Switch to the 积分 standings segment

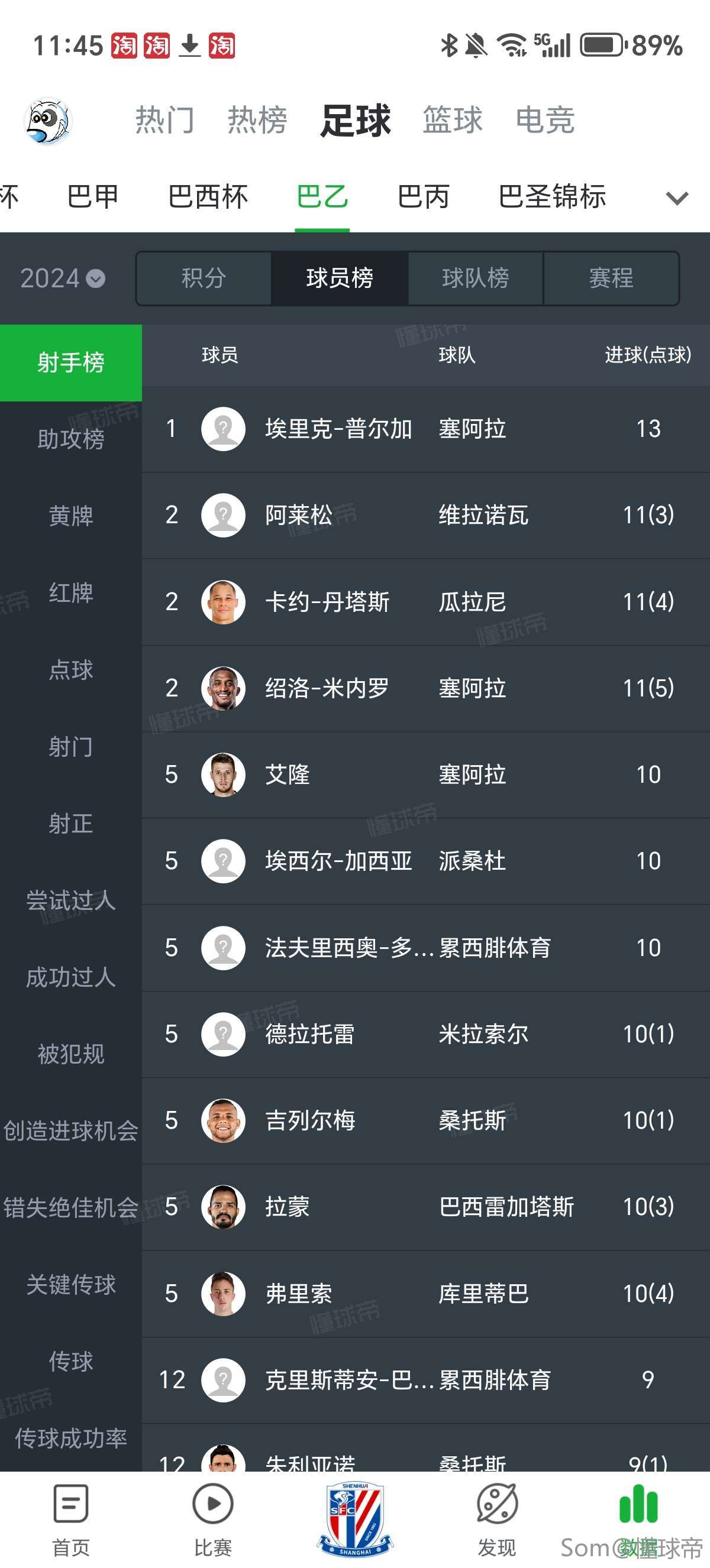pos(204,278)
